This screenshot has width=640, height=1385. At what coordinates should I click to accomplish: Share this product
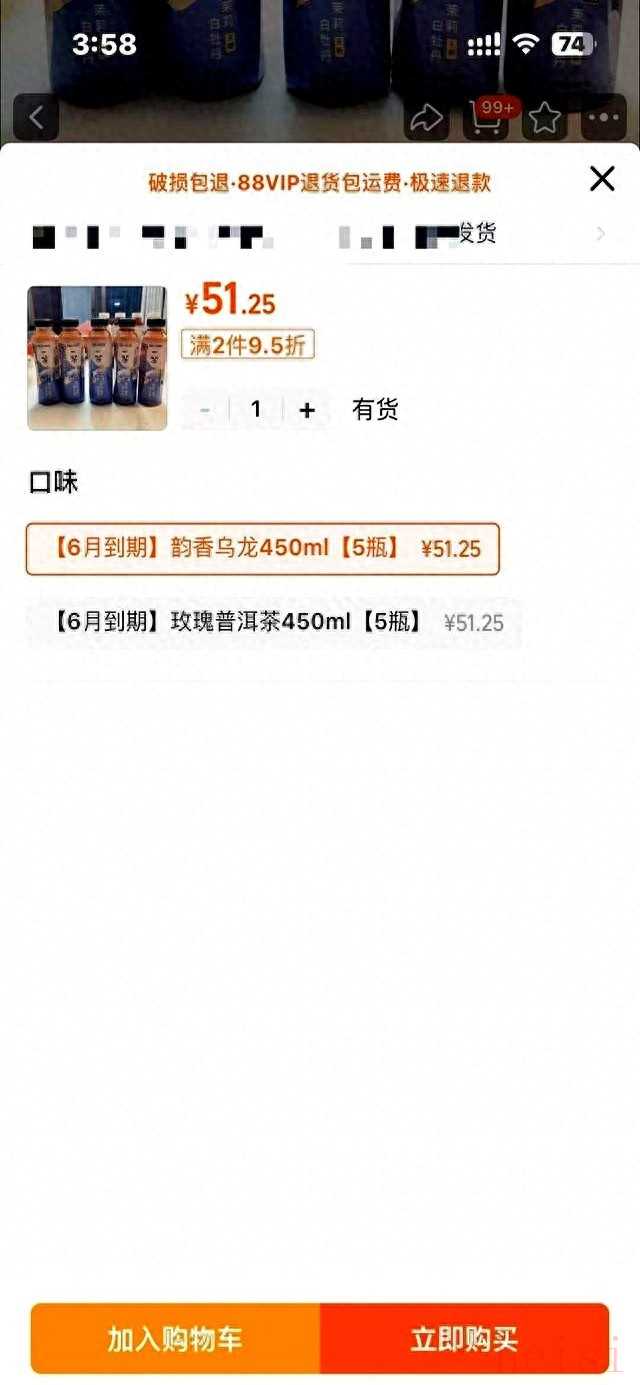point(426,119)
